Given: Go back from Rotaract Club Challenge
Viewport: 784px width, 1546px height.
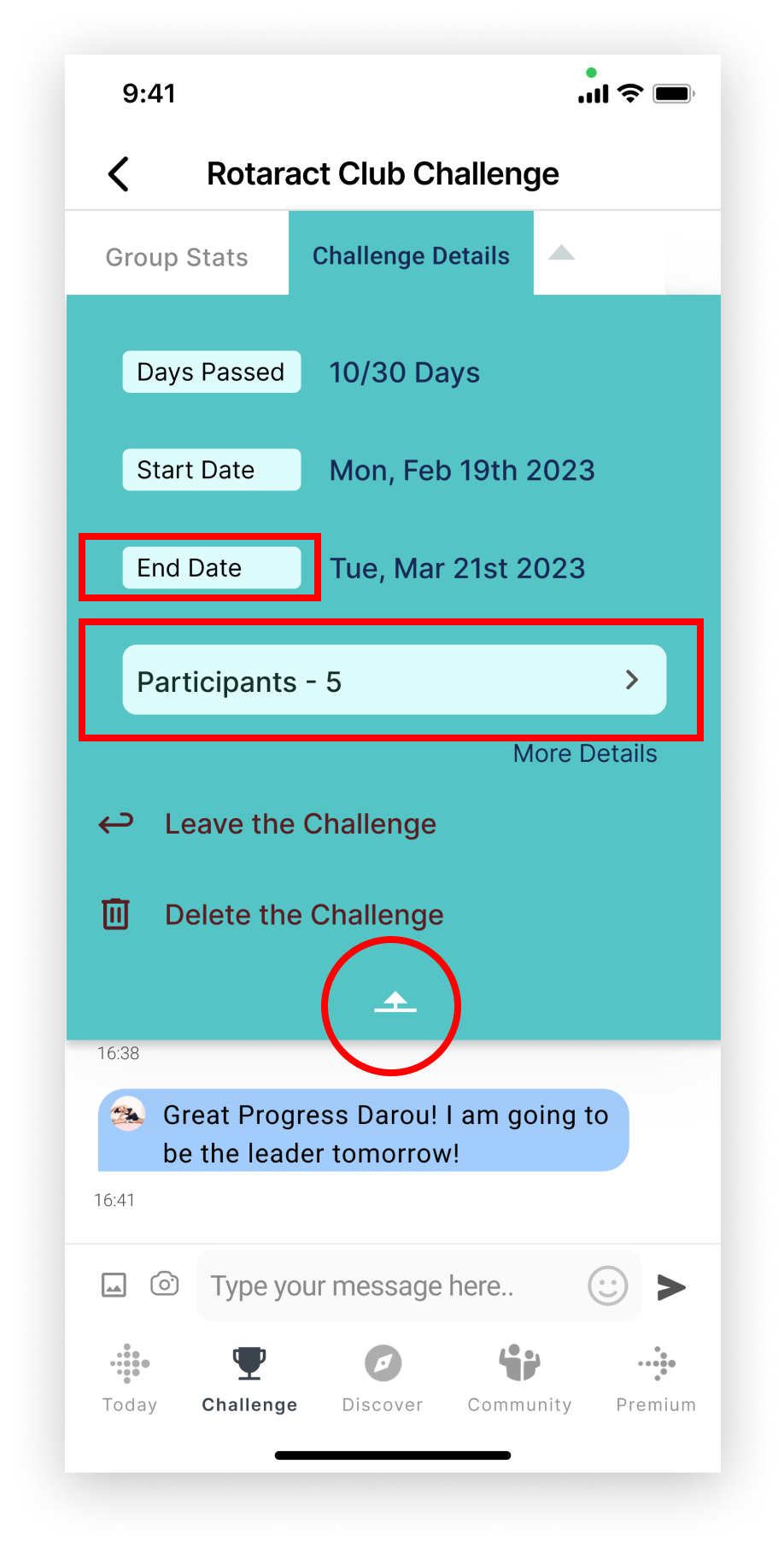Looking at the screenshot, I should coord(120,174).
